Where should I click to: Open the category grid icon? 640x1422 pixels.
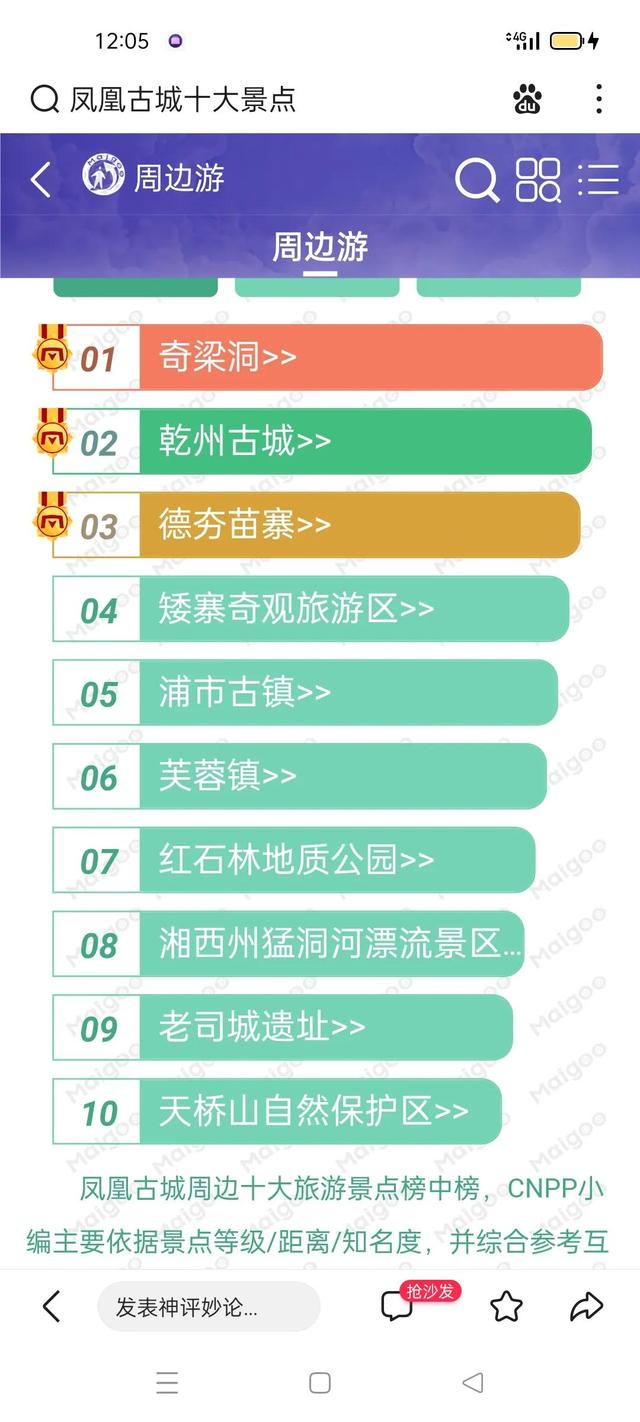point(538,180)
